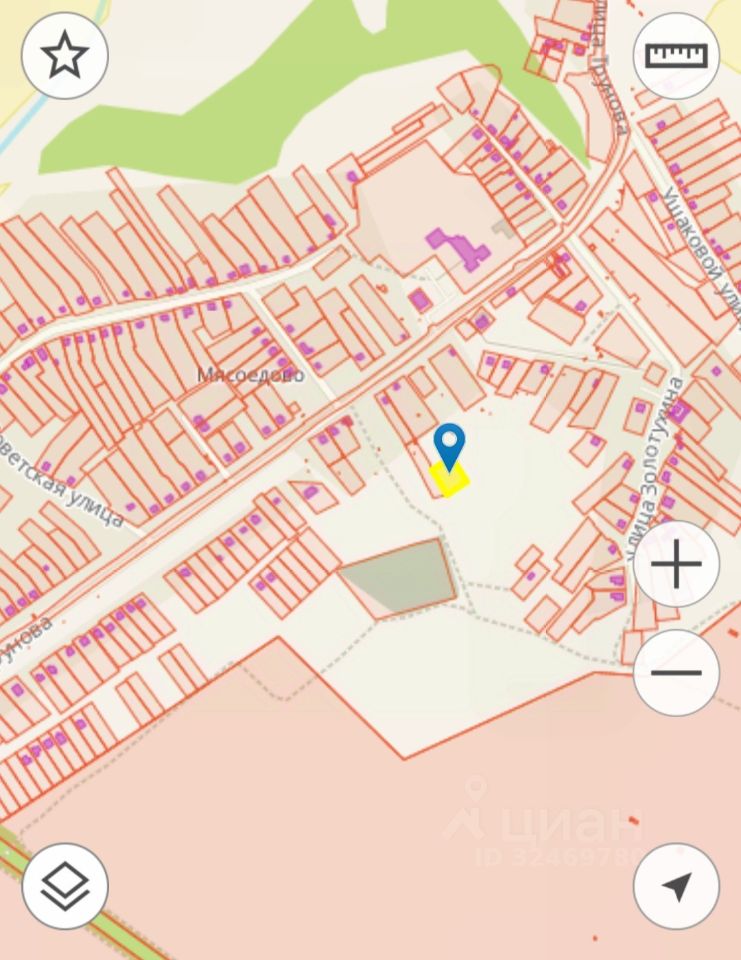
Task: Open the ruler measurement tool
Action: 676,56
